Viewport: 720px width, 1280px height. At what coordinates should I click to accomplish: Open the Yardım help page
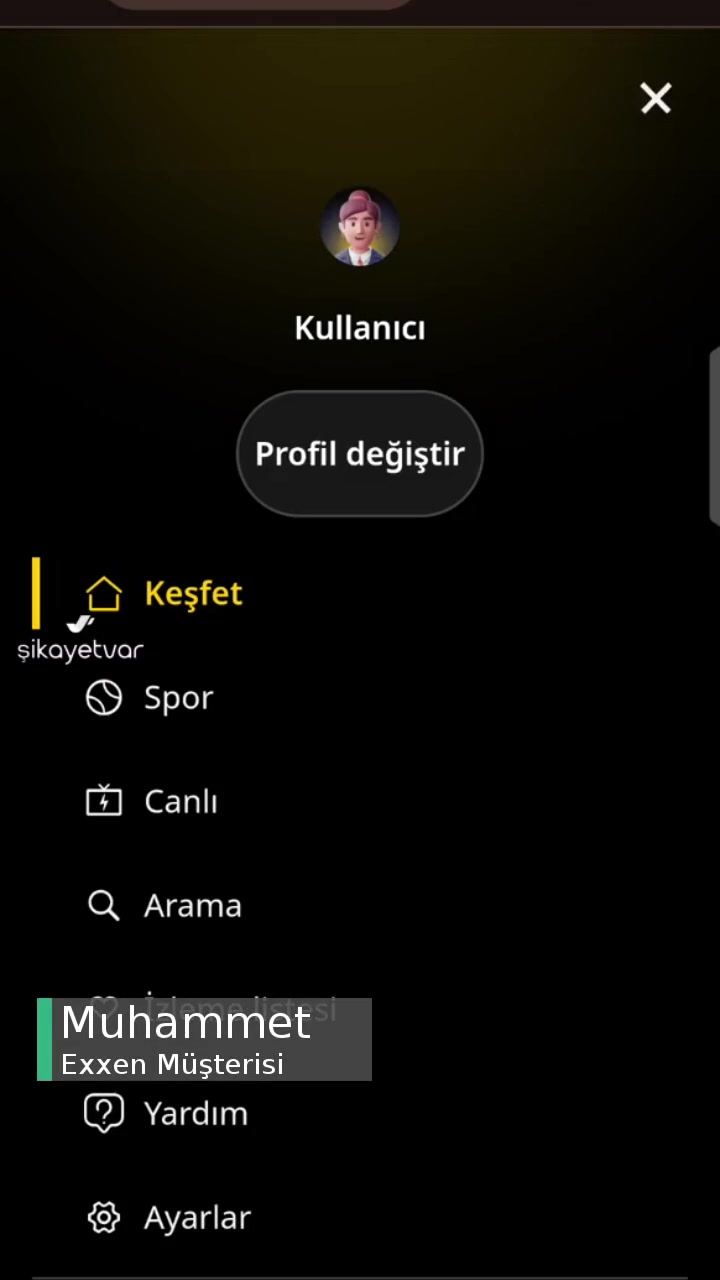click(x=196, y=1113)
